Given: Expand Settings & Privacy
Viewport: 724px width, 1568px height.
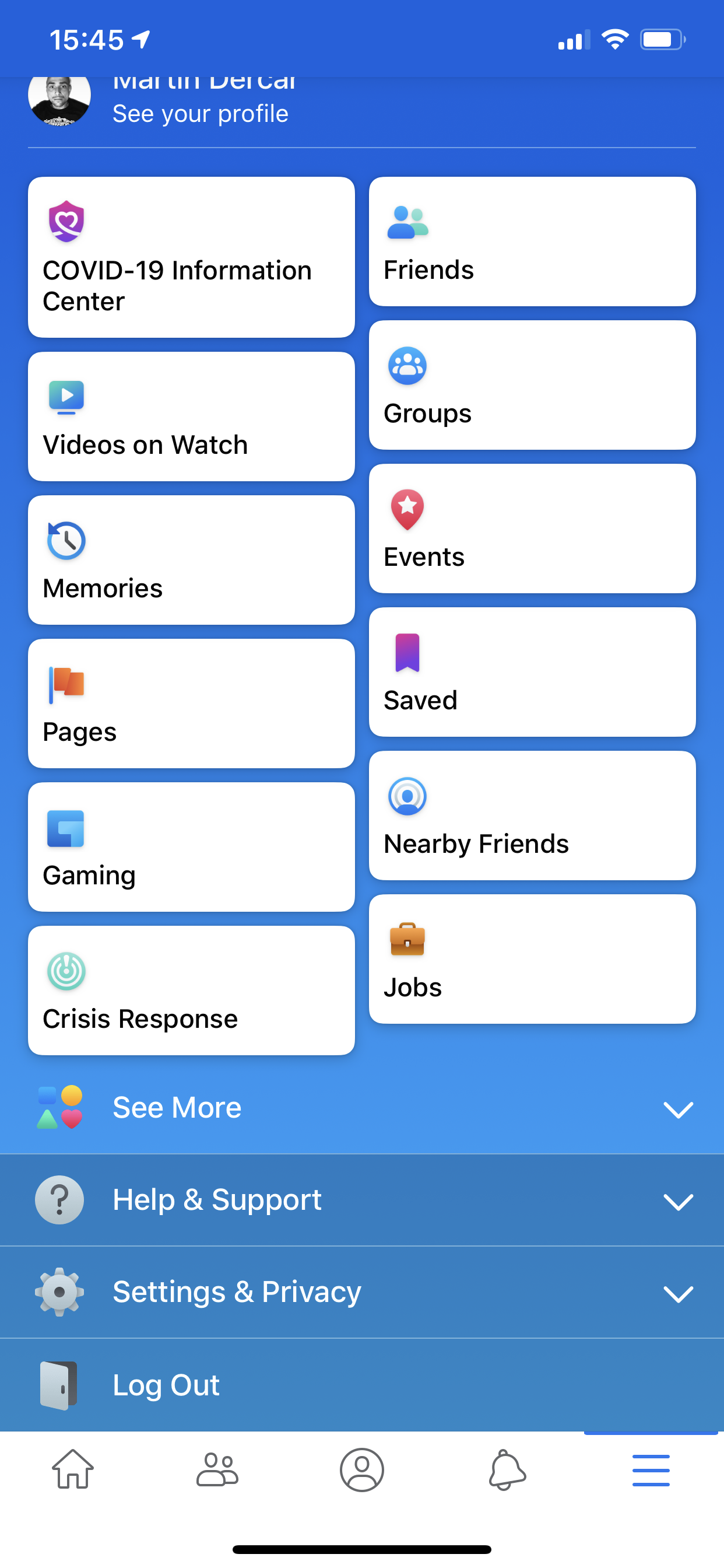Looking at the screenshot, I should click(362, 1292).
